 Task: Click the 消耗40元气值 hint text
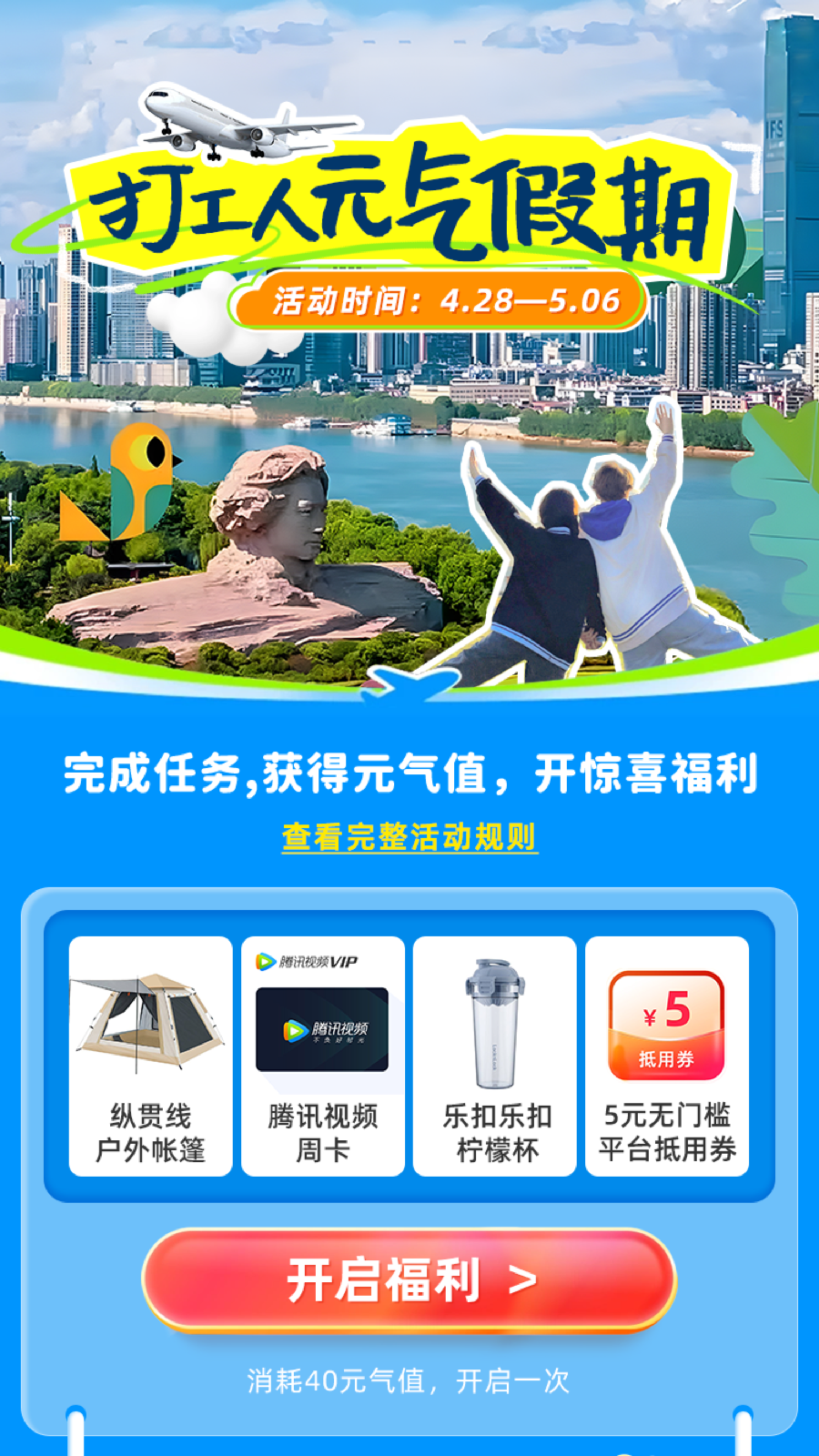pyautogui.click(x=409, y=1383)
